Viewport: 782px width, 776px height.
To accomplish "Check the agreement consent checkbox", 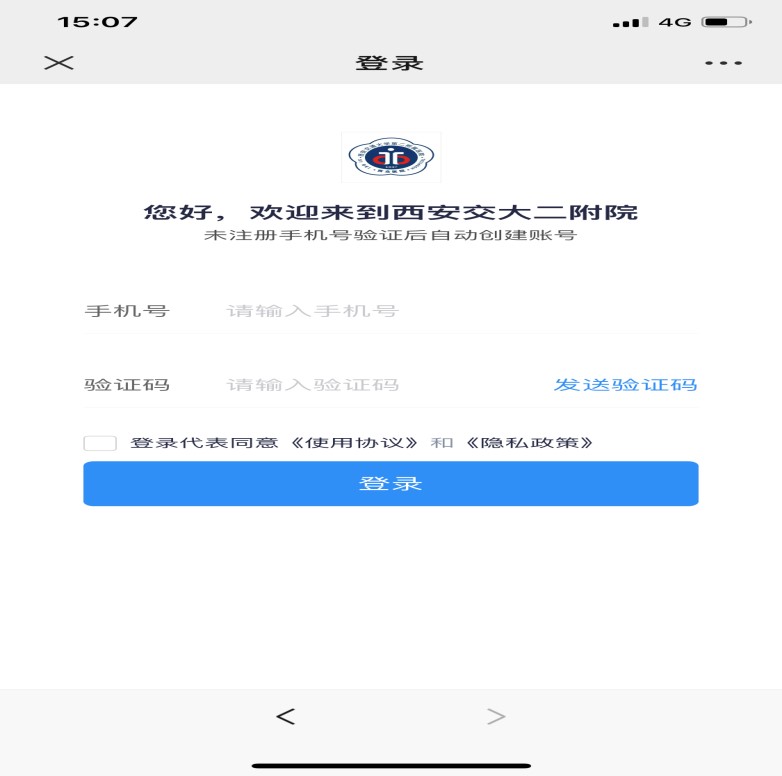I will click(x=100, y=443).
